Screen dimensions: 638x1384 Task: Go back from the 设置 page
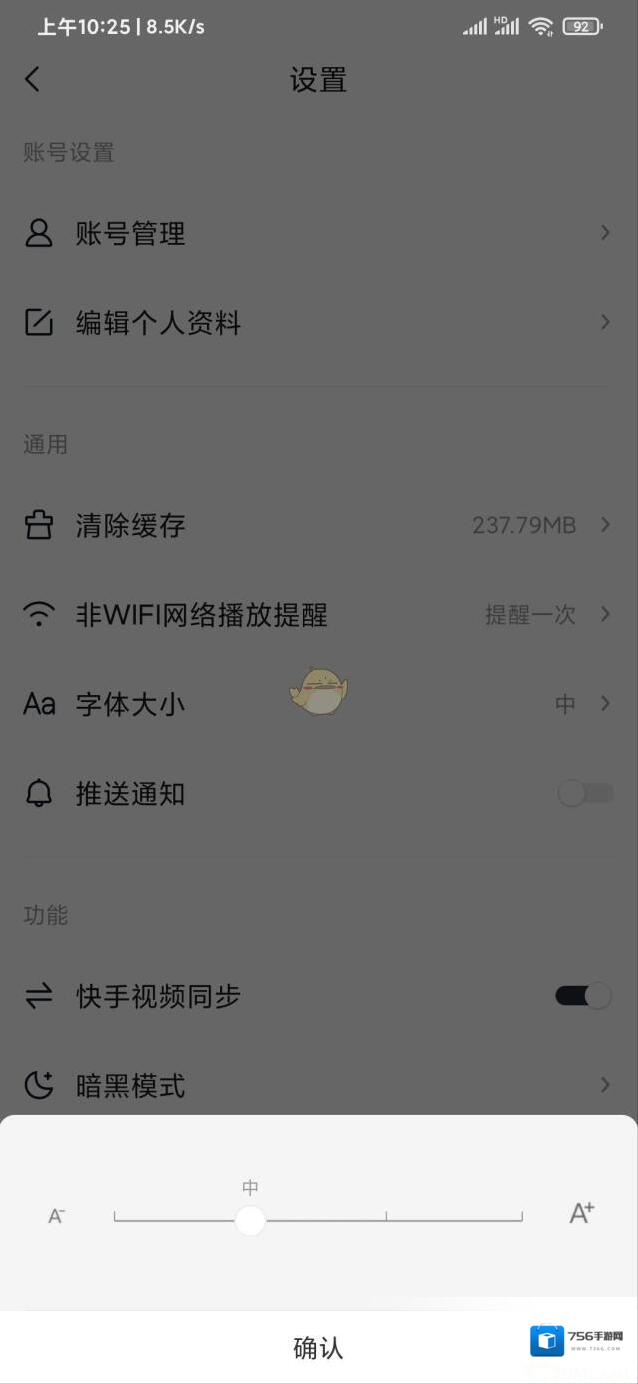pyautogui.click(x=33, y=80)
